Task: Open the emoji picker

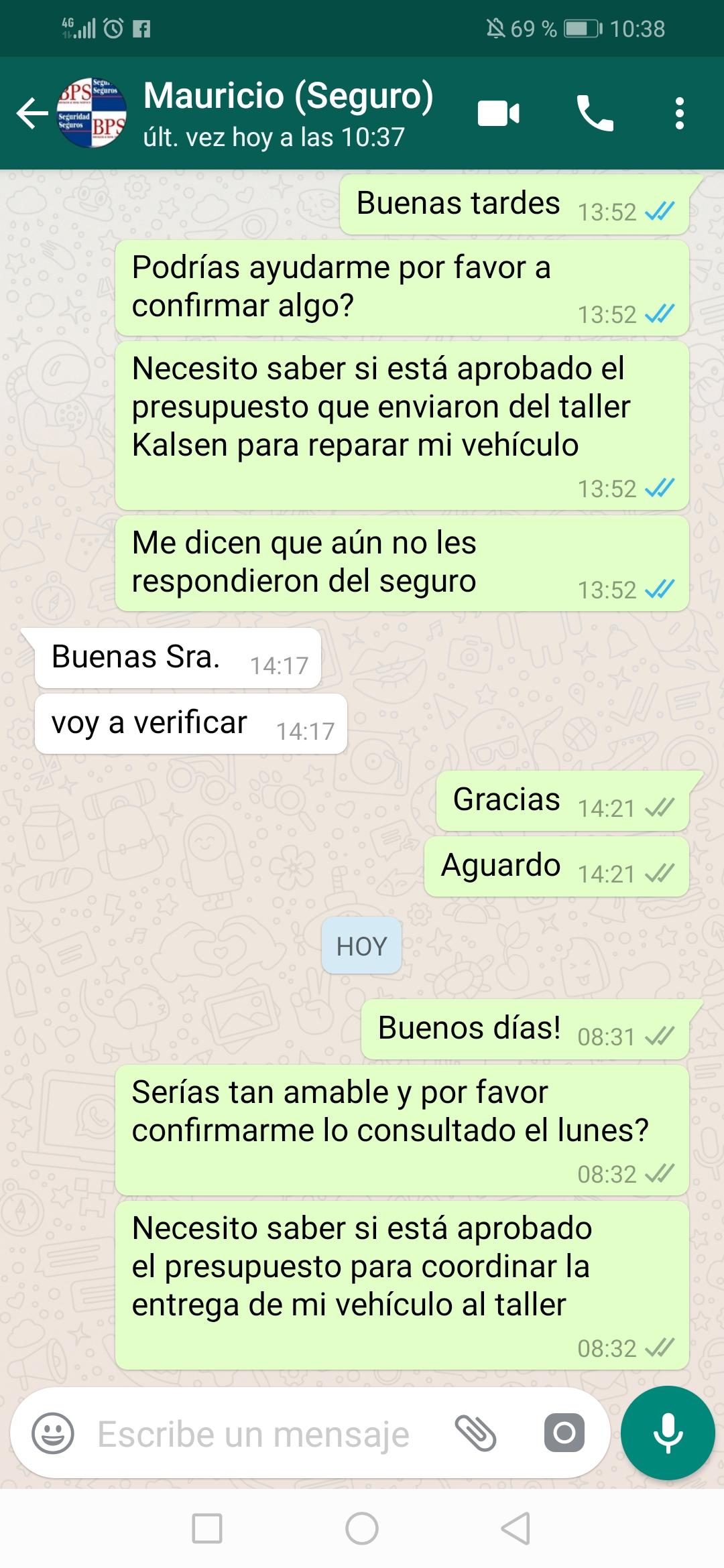Action: 53,1433
